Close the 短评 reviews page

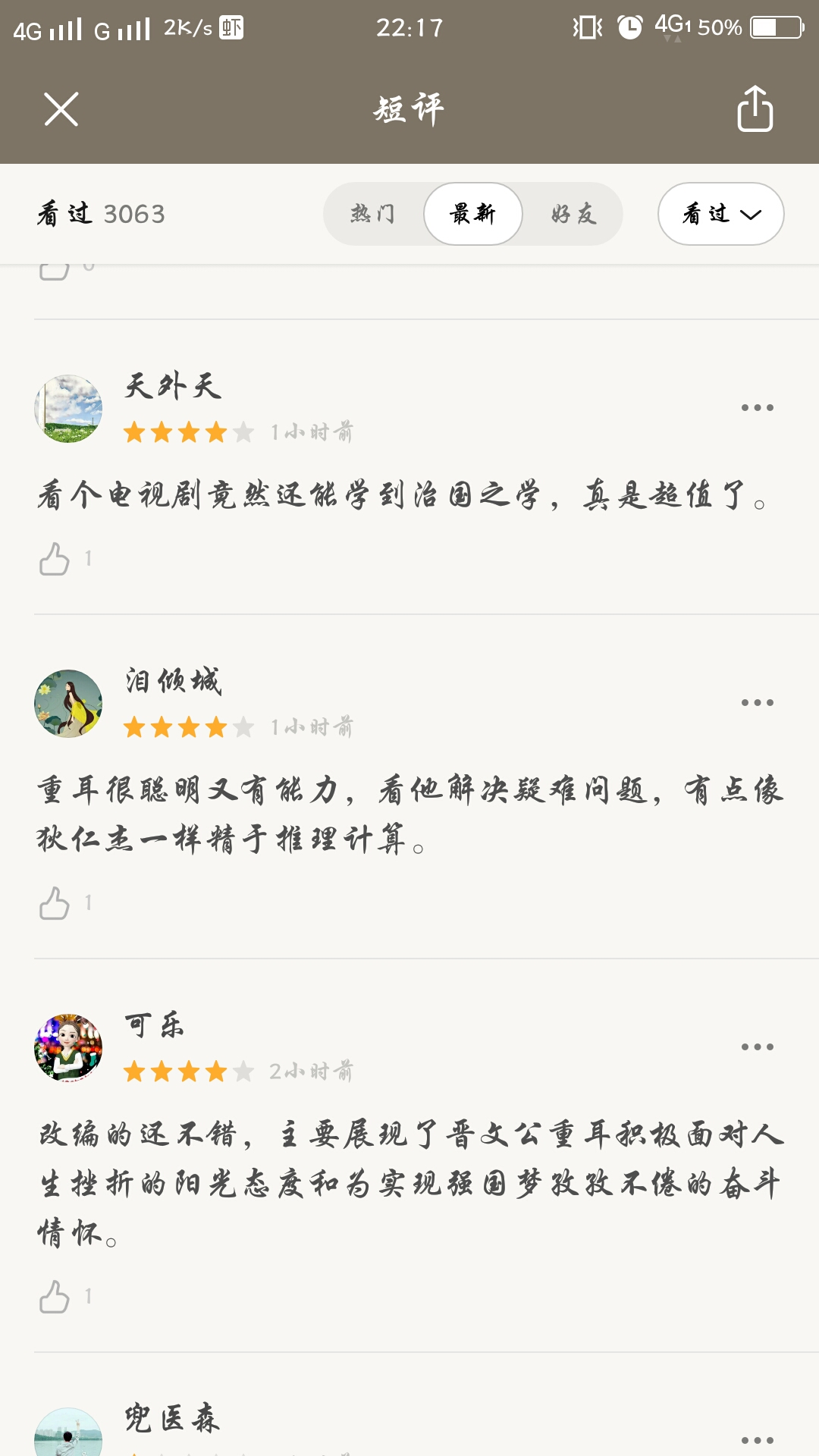(61, 109)
